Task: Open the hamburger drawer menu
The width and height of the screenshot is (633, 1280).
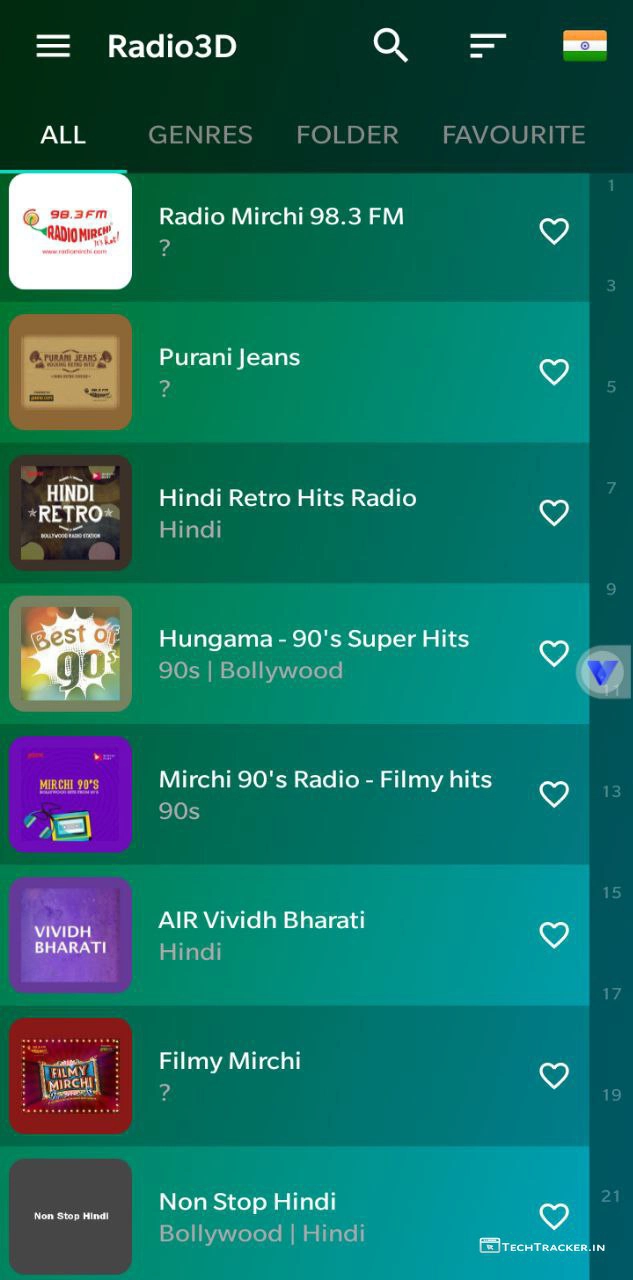Action: (53, 46)
